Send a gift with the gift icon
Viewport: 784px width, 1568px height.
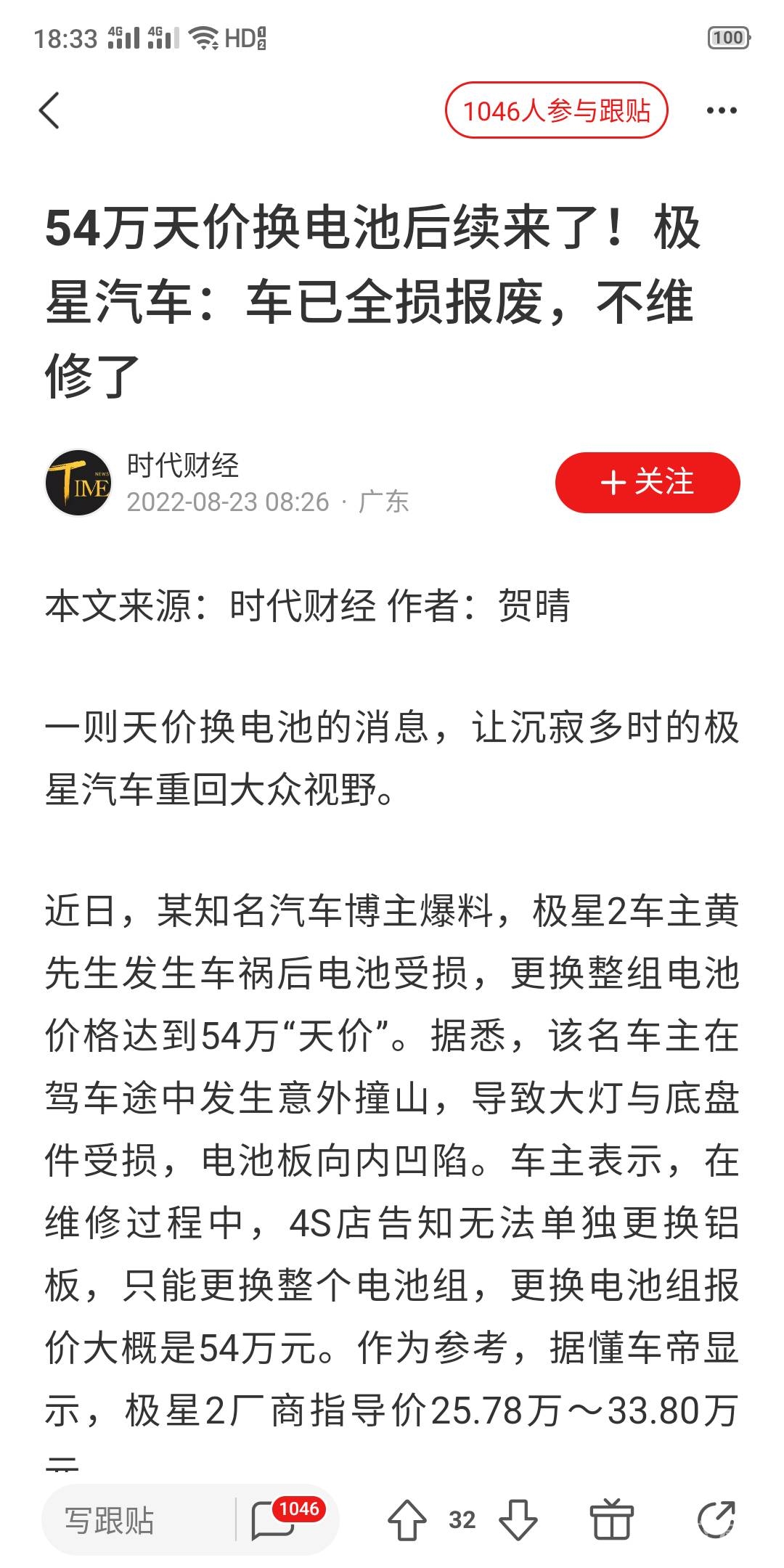point(611,1519)
